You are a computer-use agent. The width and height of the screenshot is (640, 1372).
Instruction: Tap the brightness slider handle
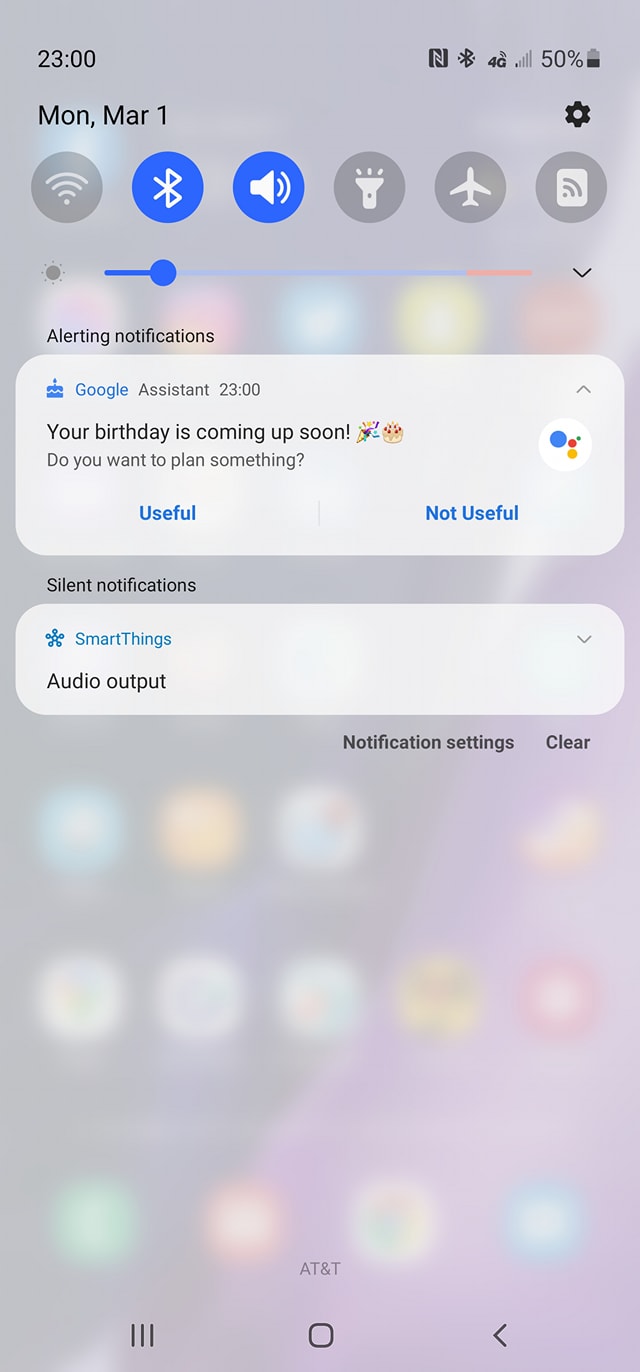tap(162, 272)
